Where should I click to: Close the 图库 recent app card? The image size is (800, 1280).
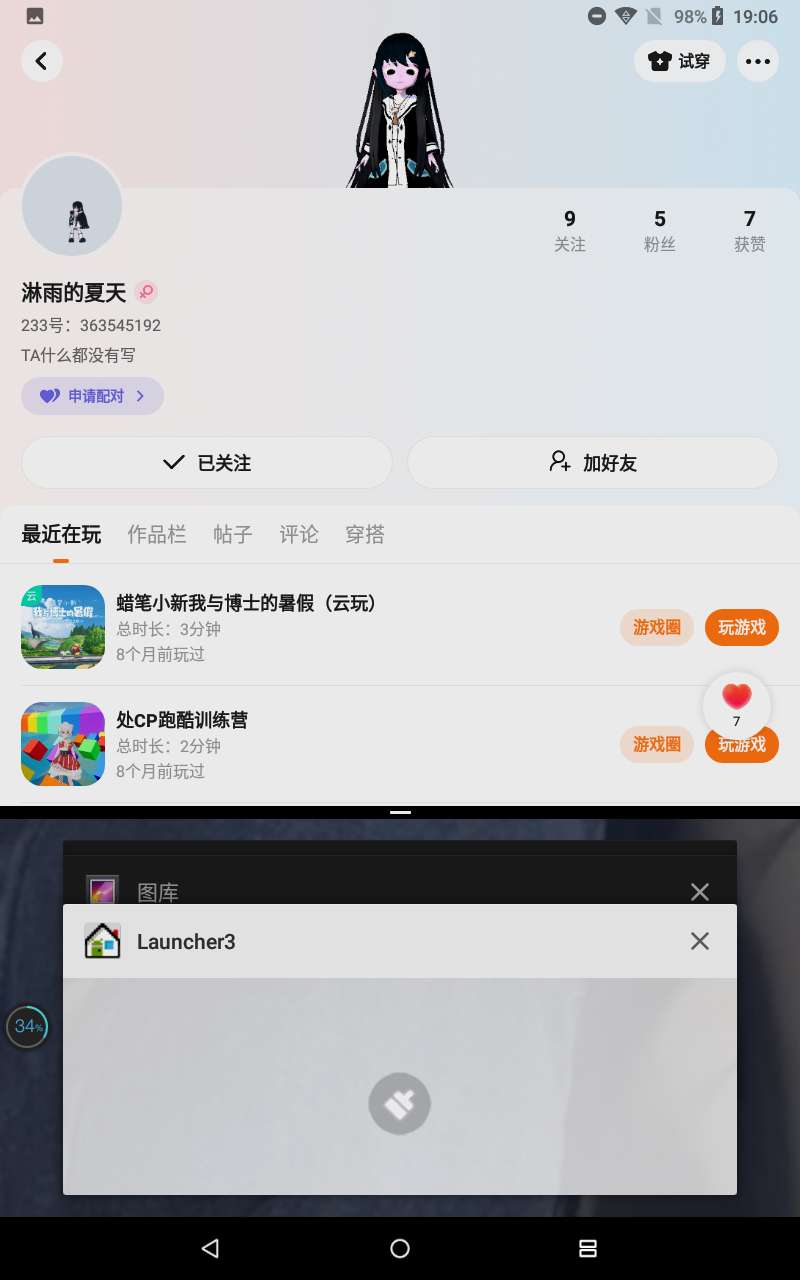tap(700, 891)
